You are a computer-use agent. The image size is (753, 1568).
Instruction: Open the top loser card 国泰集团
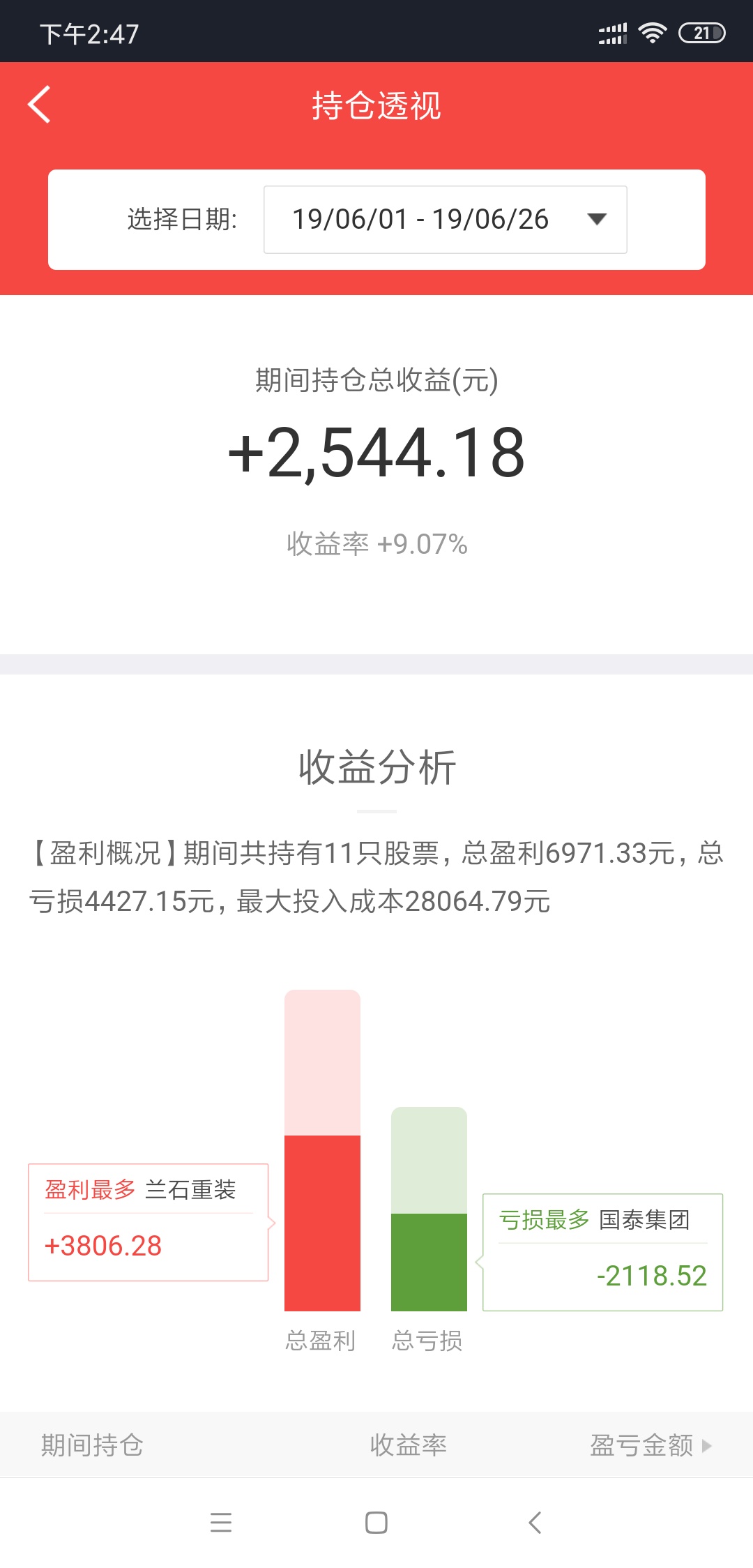tap(602, 1252)
